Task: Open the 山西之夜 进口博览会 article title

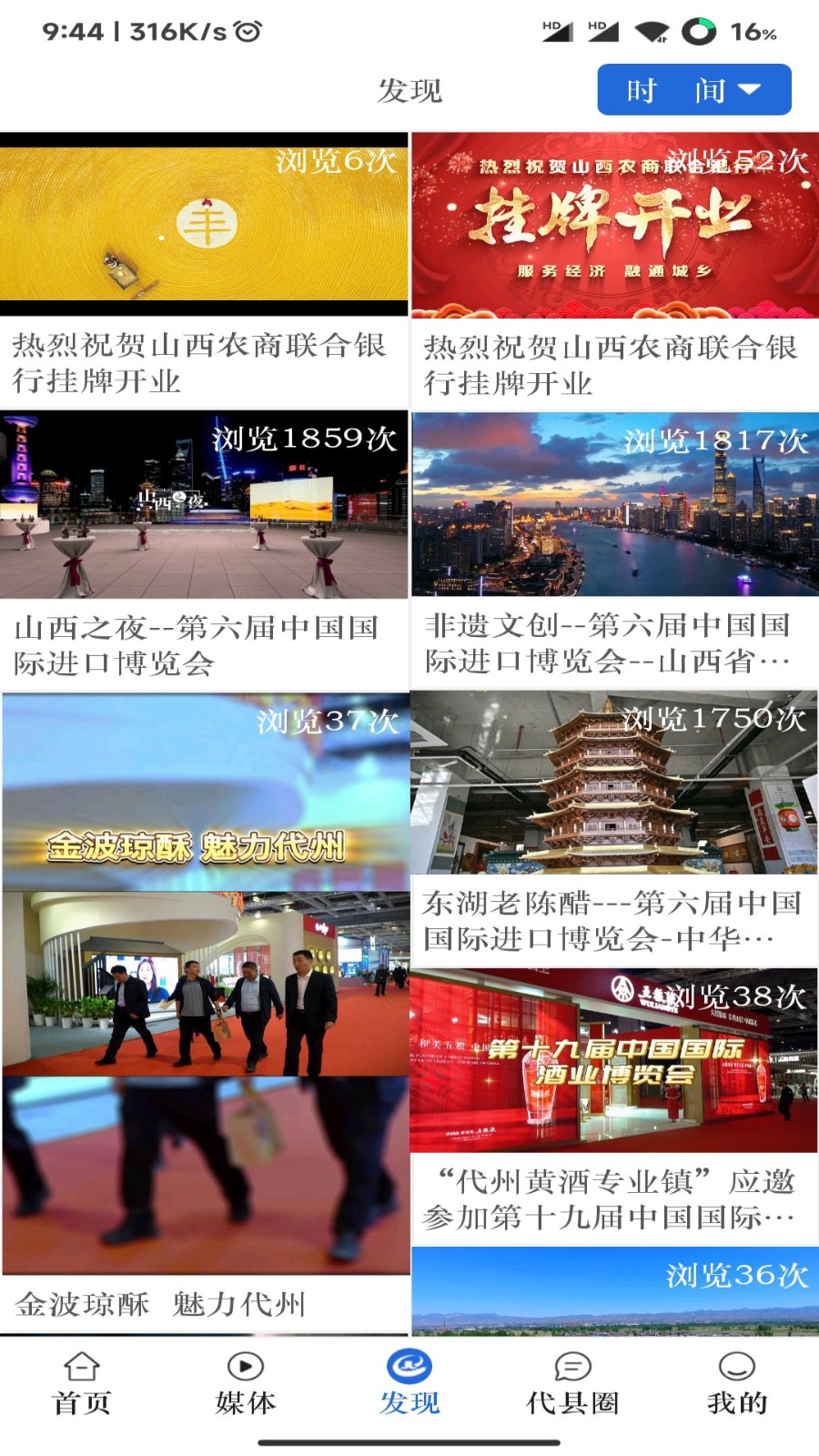Action: [196, 646]
